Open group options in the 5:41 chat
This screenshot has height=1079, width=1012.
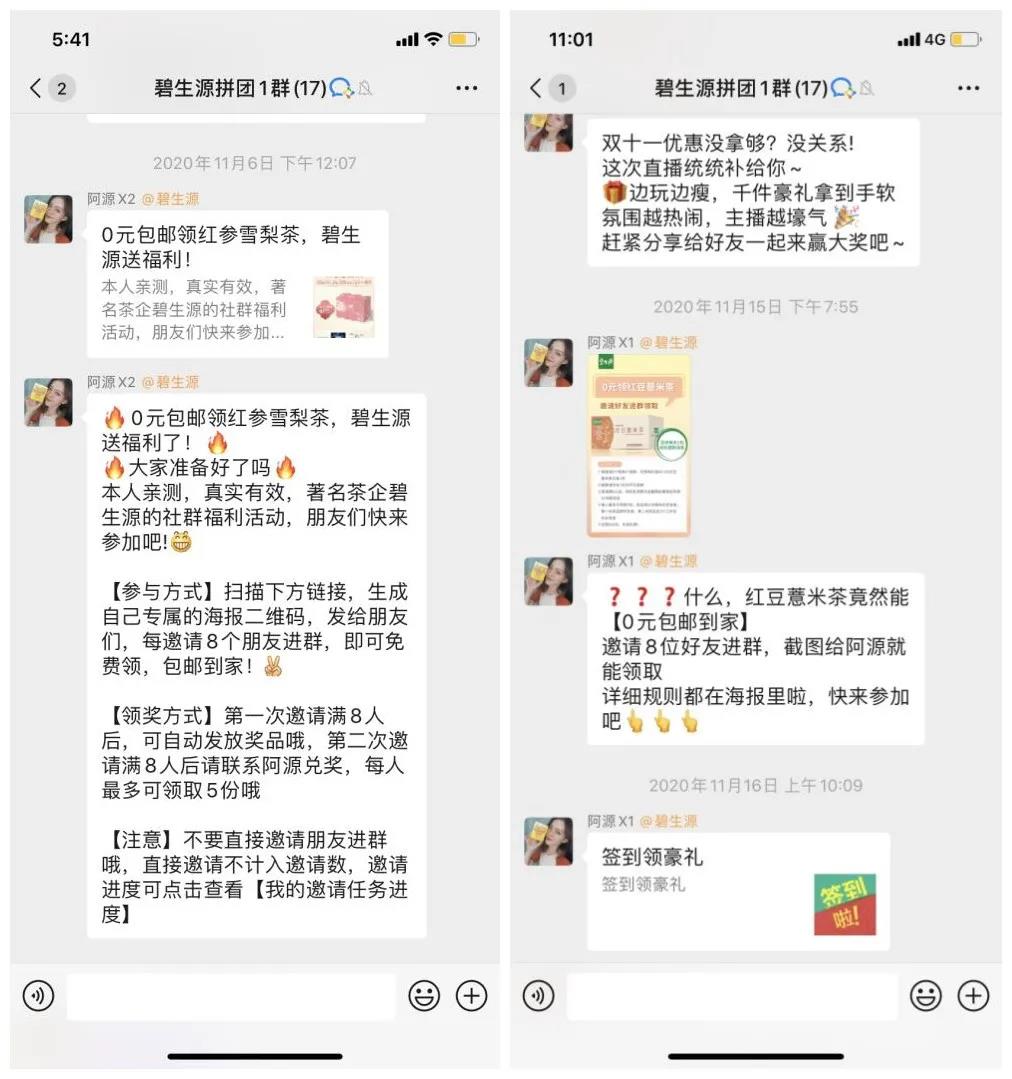(x=466, y=88)
